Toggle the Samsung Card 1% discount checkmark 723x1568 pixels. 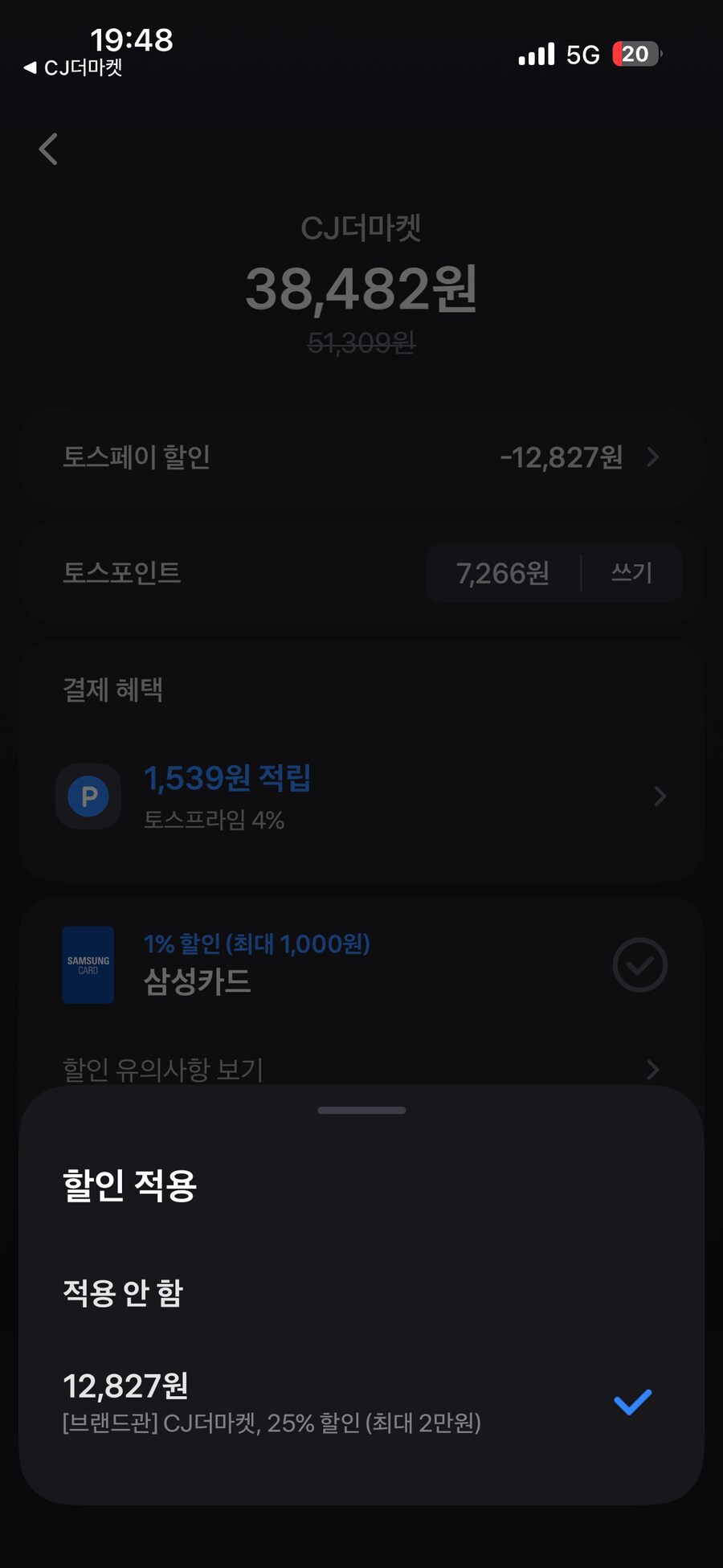[639, 966]
